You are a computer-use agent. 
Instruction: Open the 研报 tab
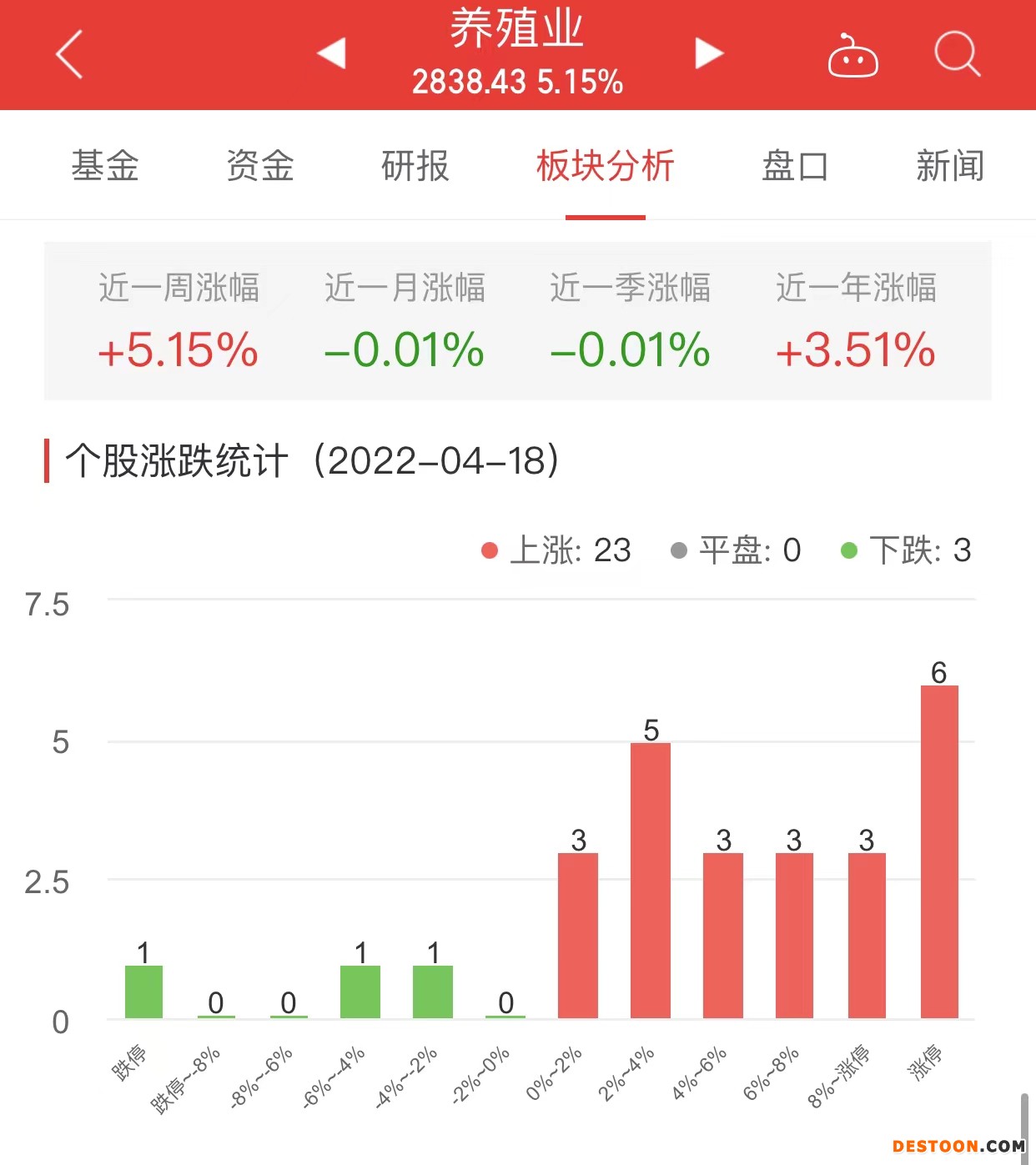pyautogui.click(x=415, y=165)
